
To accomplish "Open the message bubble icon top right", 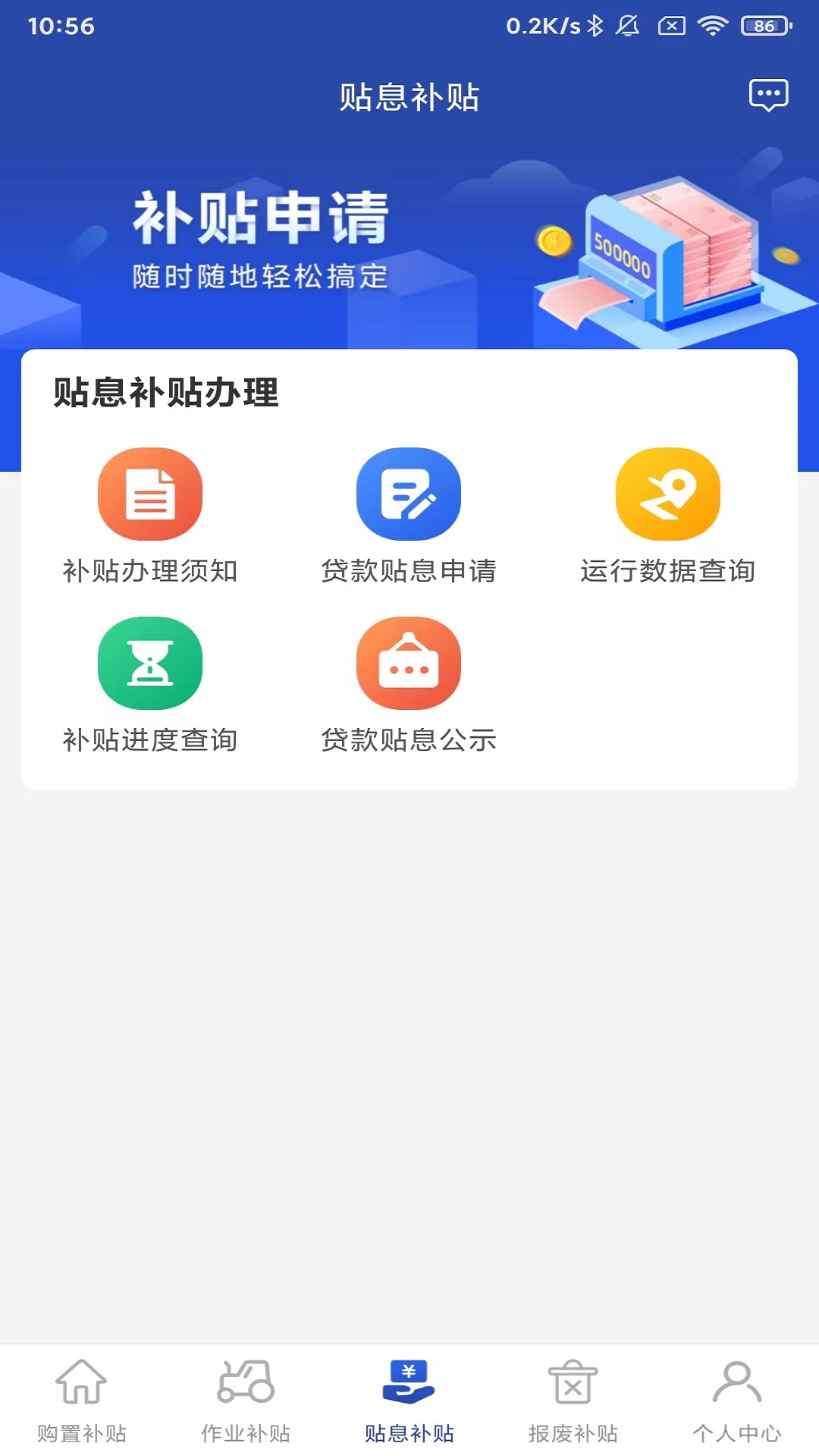I will click(x=767, y=94).
